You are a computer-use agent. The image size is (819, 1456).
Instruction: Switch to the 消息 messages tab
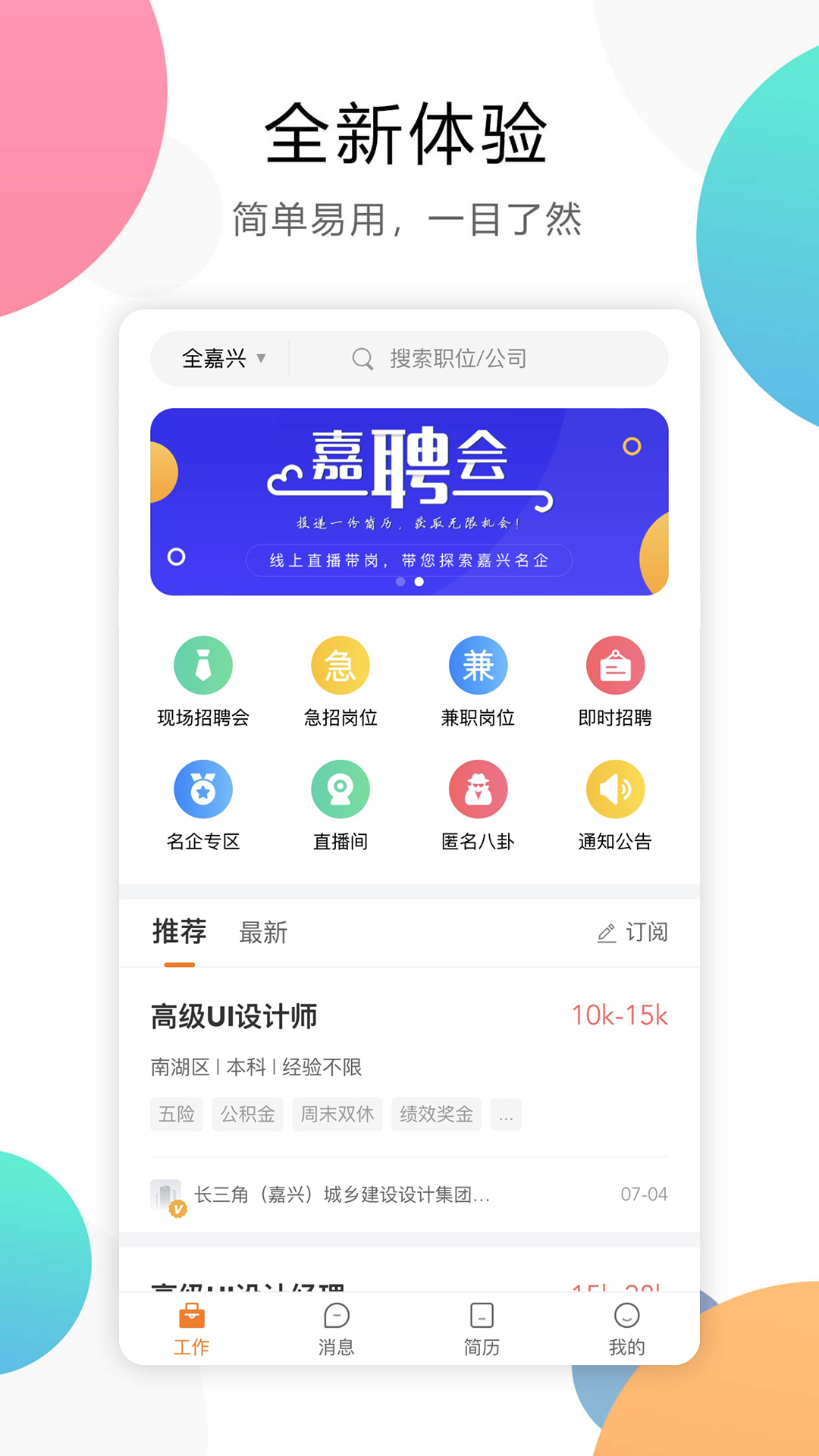(337, 1327)
